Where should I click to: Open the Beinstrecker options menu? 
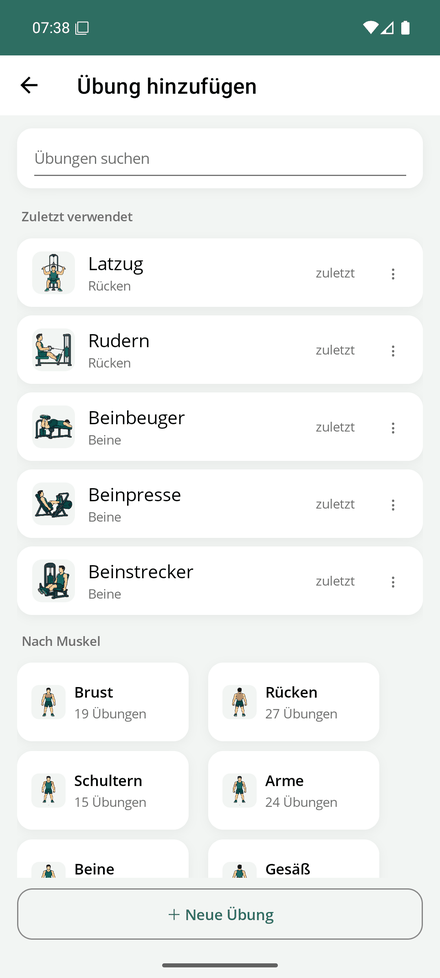pos(393,582)
